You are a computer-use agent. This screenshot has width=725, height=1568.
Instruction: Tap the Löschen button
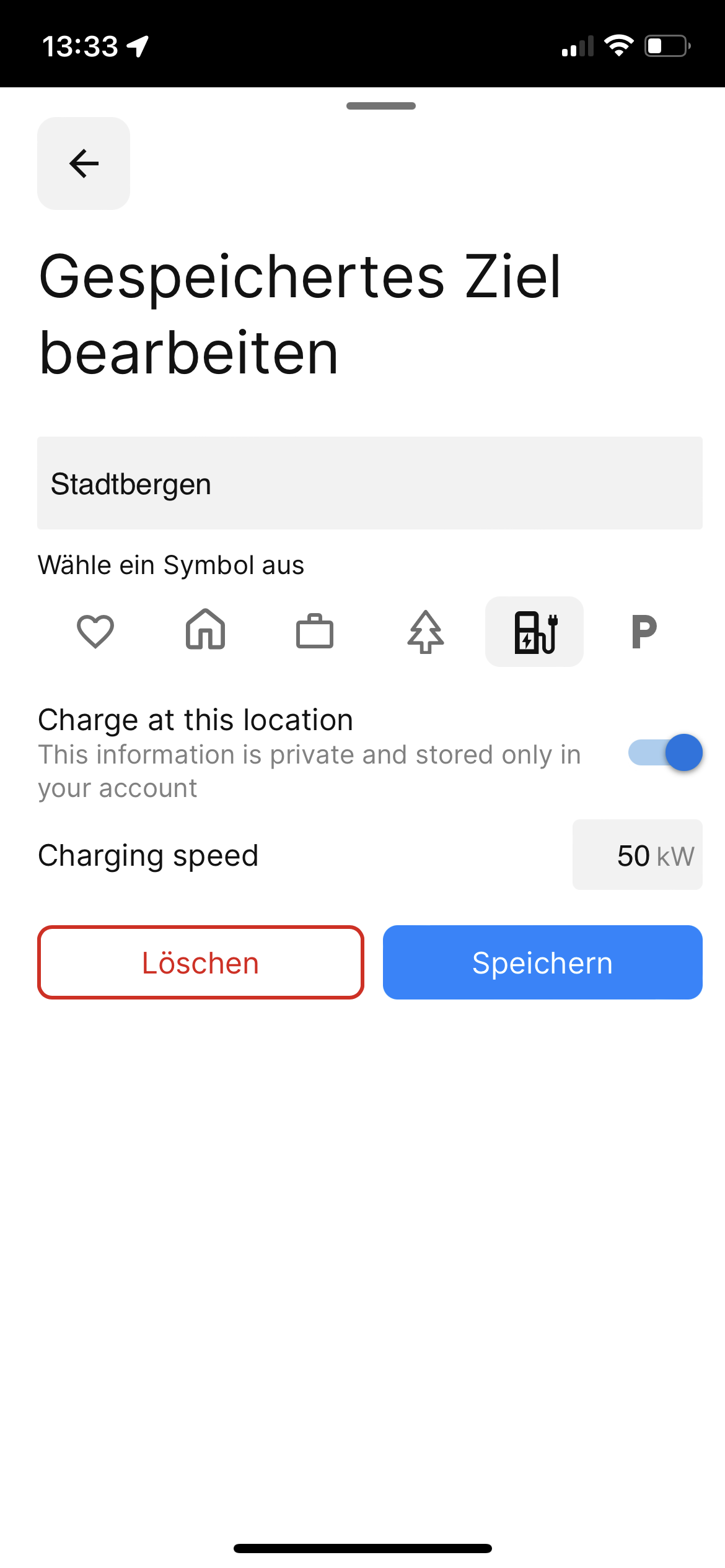[200, 962]
